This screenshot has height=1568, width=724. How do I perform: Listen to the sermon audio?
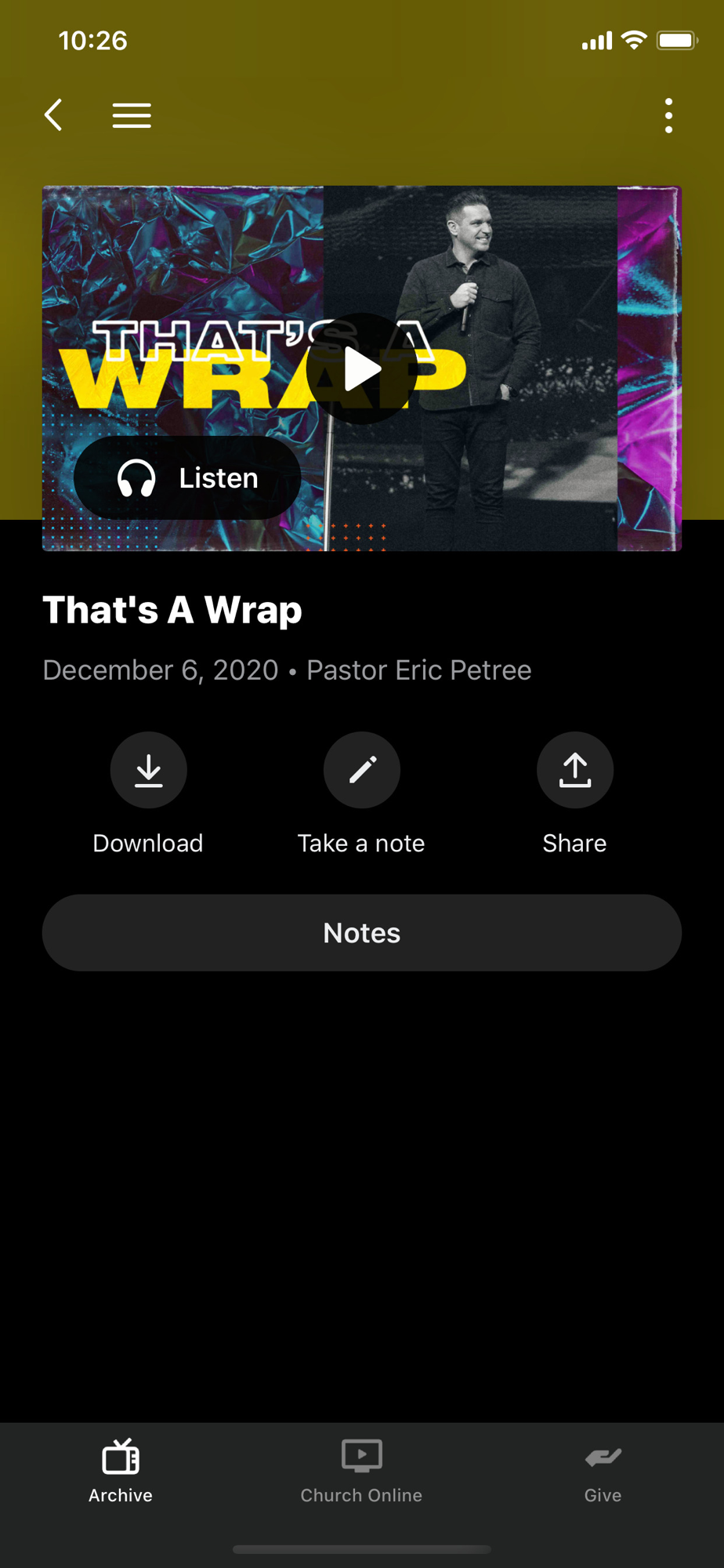pyautogui.click(x=188, y=477)
